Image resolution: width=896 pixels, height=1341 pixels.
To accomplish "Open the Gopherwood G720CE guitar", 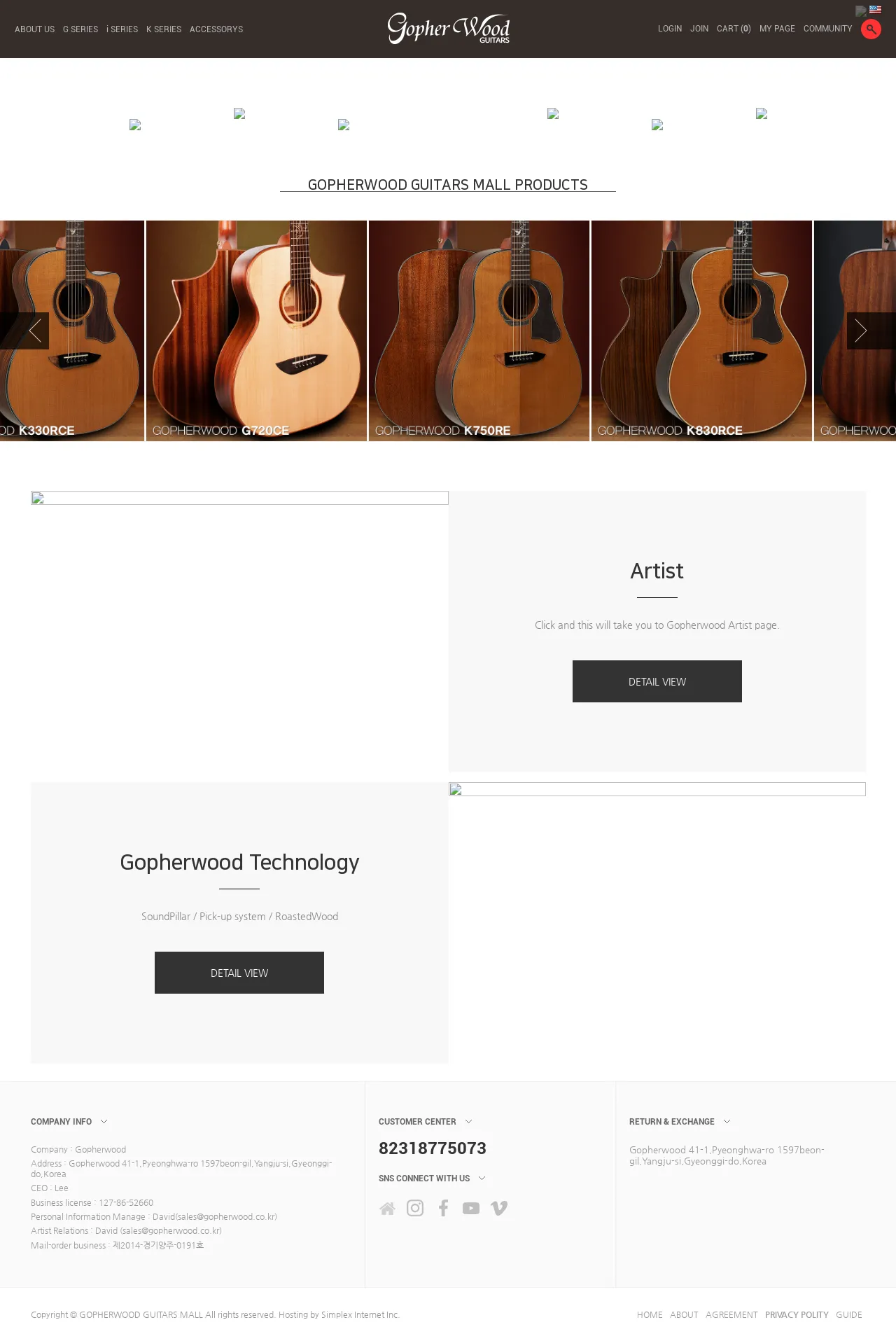I will tap(256, 331).
